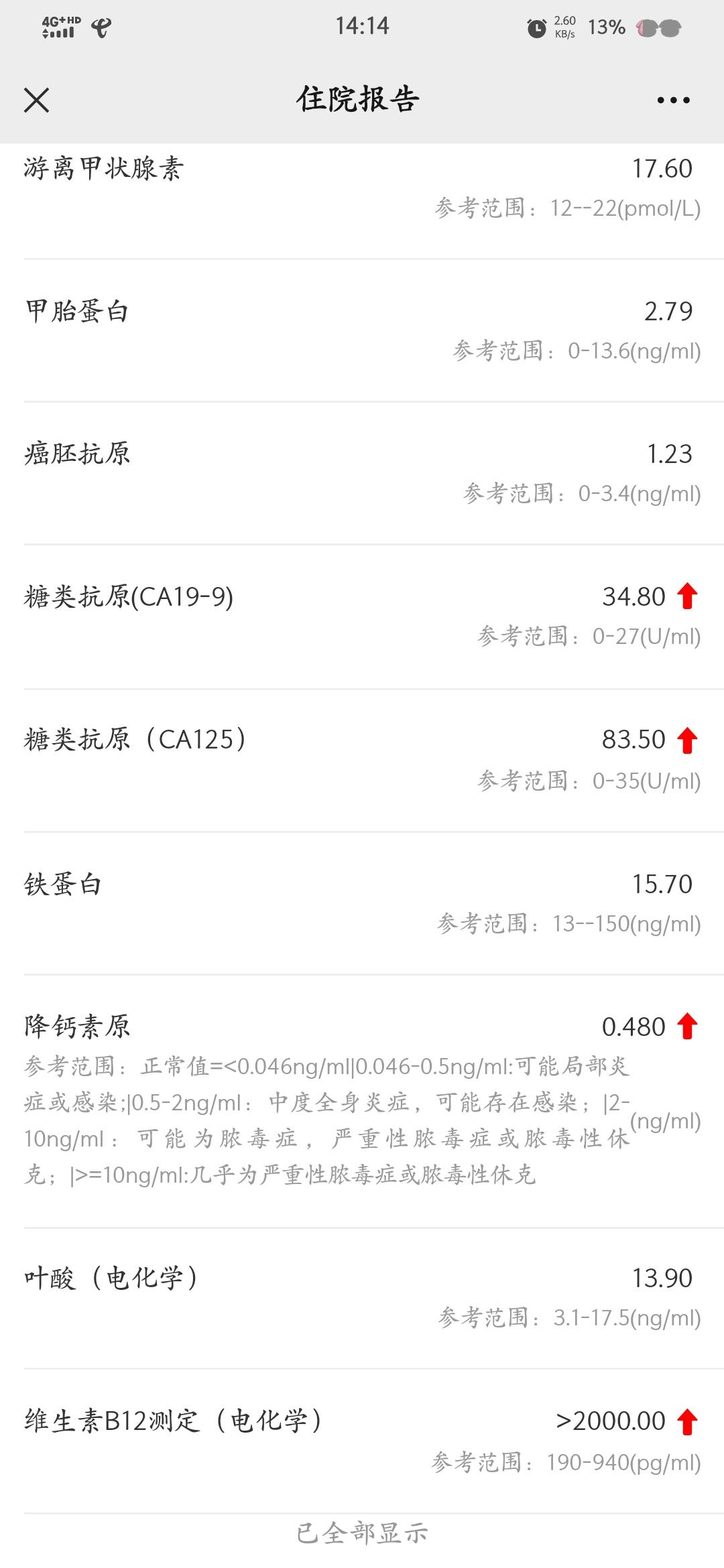Tap the red arrow beside 糖类抗原（CA125）
The width and height of the screenshot is (724, 1568).
point(685,739)
